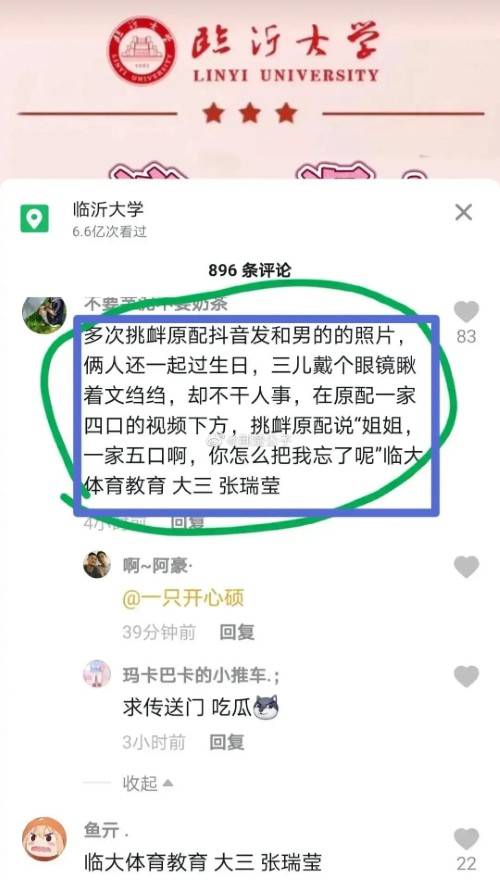The width and height of the screenshot is (500, 880).
Task: Close the comments panel
Action: click(464, 212)
